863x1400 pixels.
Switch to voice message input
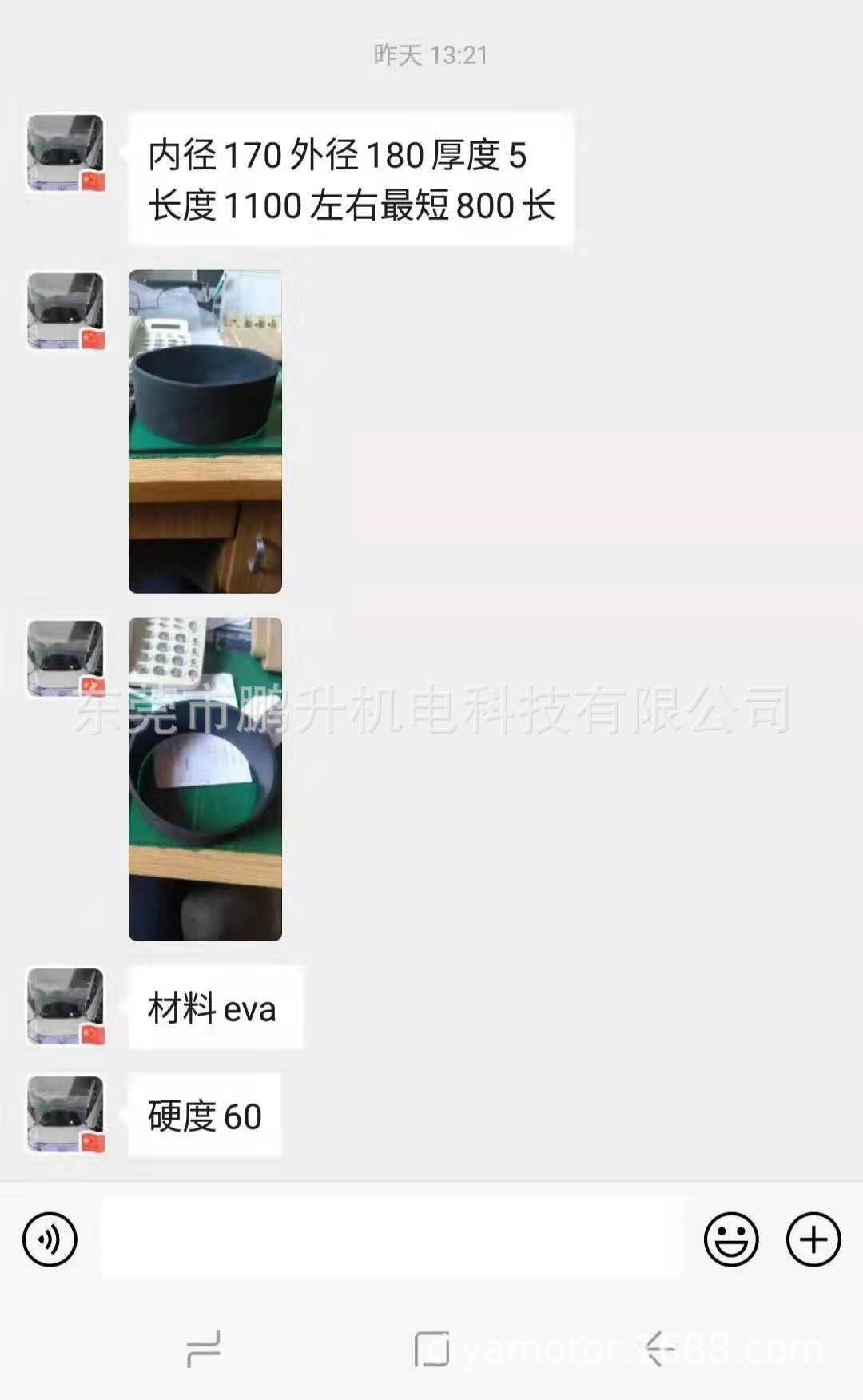(x=50, y=1239)
